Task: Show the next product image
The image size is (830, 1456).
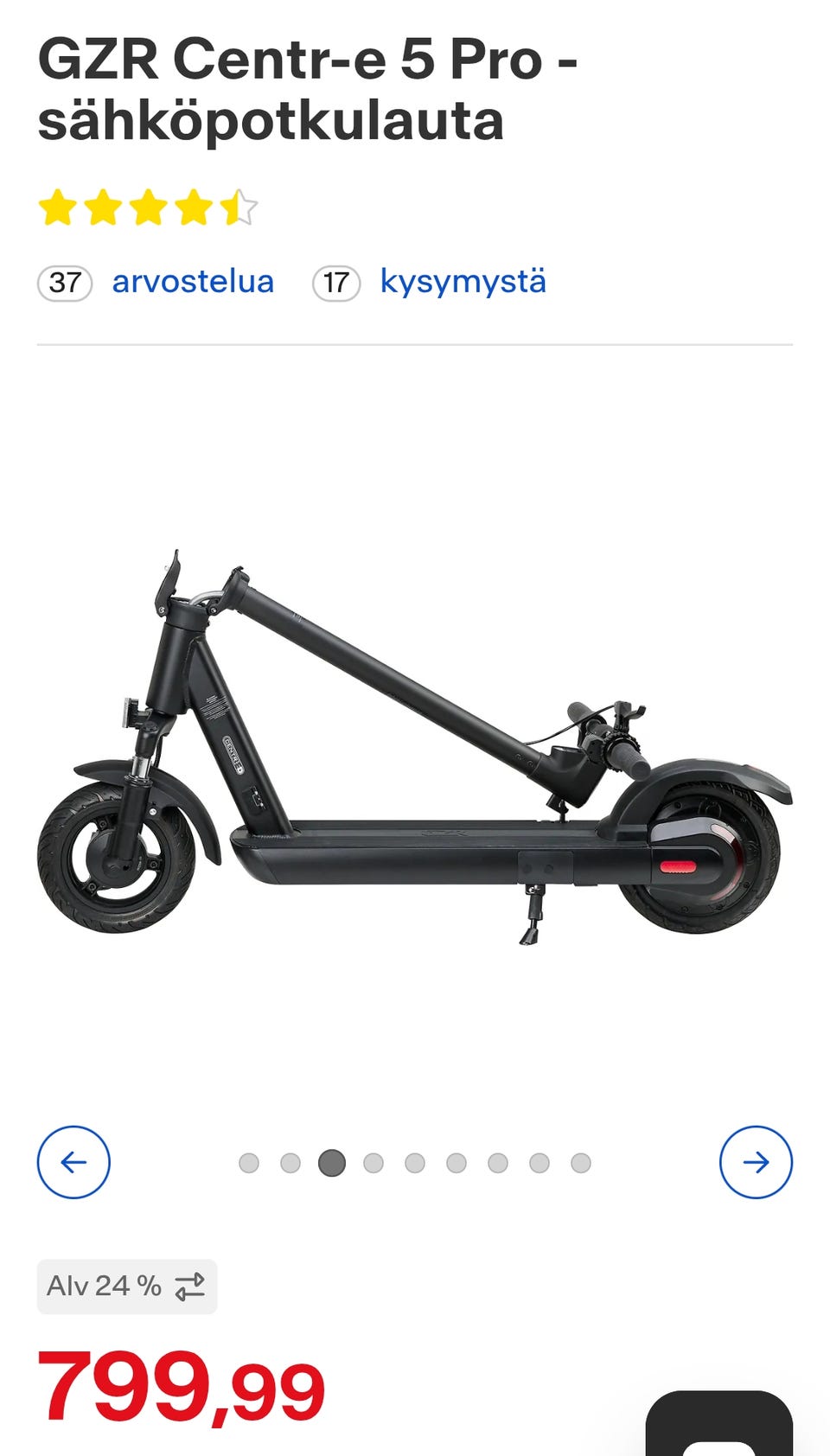Action: click(x=756, y=1162)
